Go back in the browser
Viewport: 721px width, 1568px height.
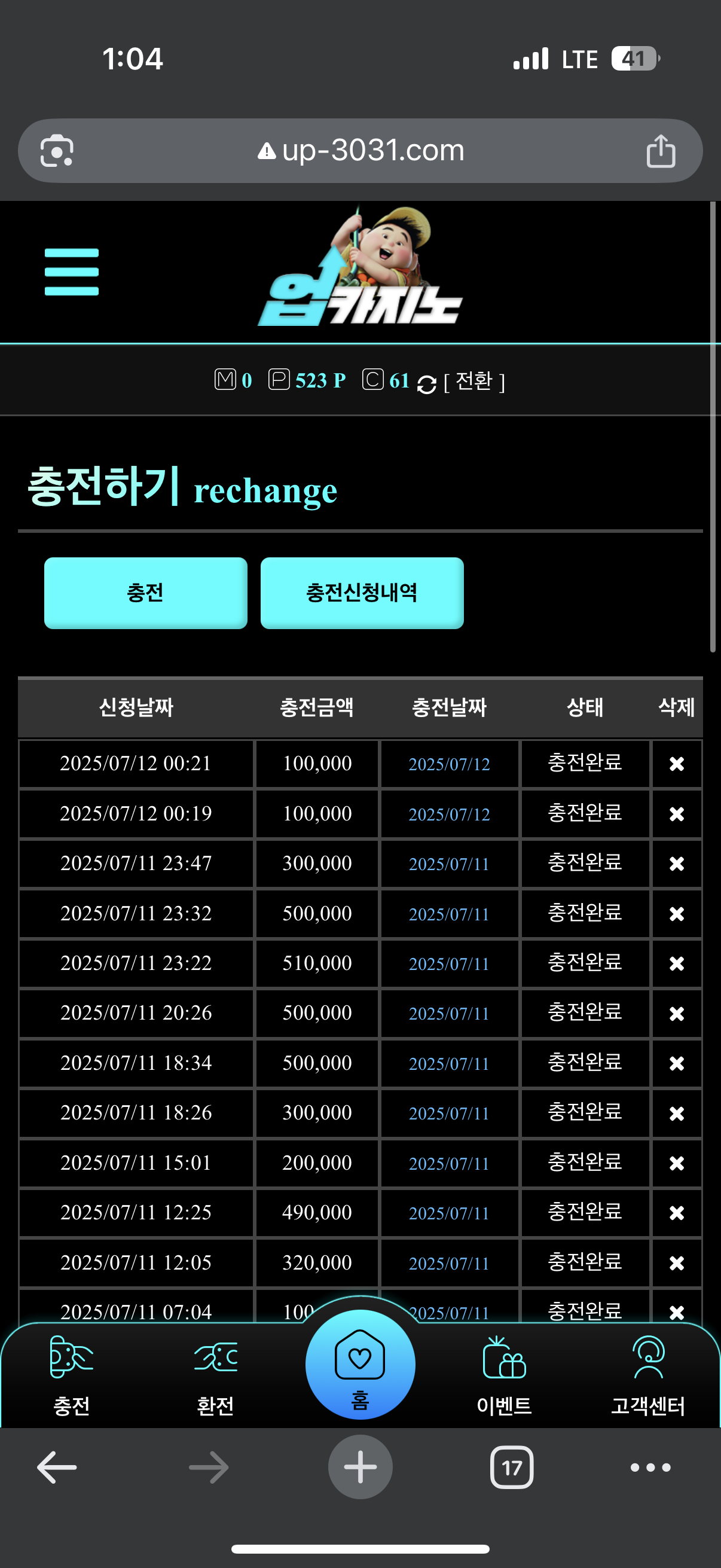57,1467
